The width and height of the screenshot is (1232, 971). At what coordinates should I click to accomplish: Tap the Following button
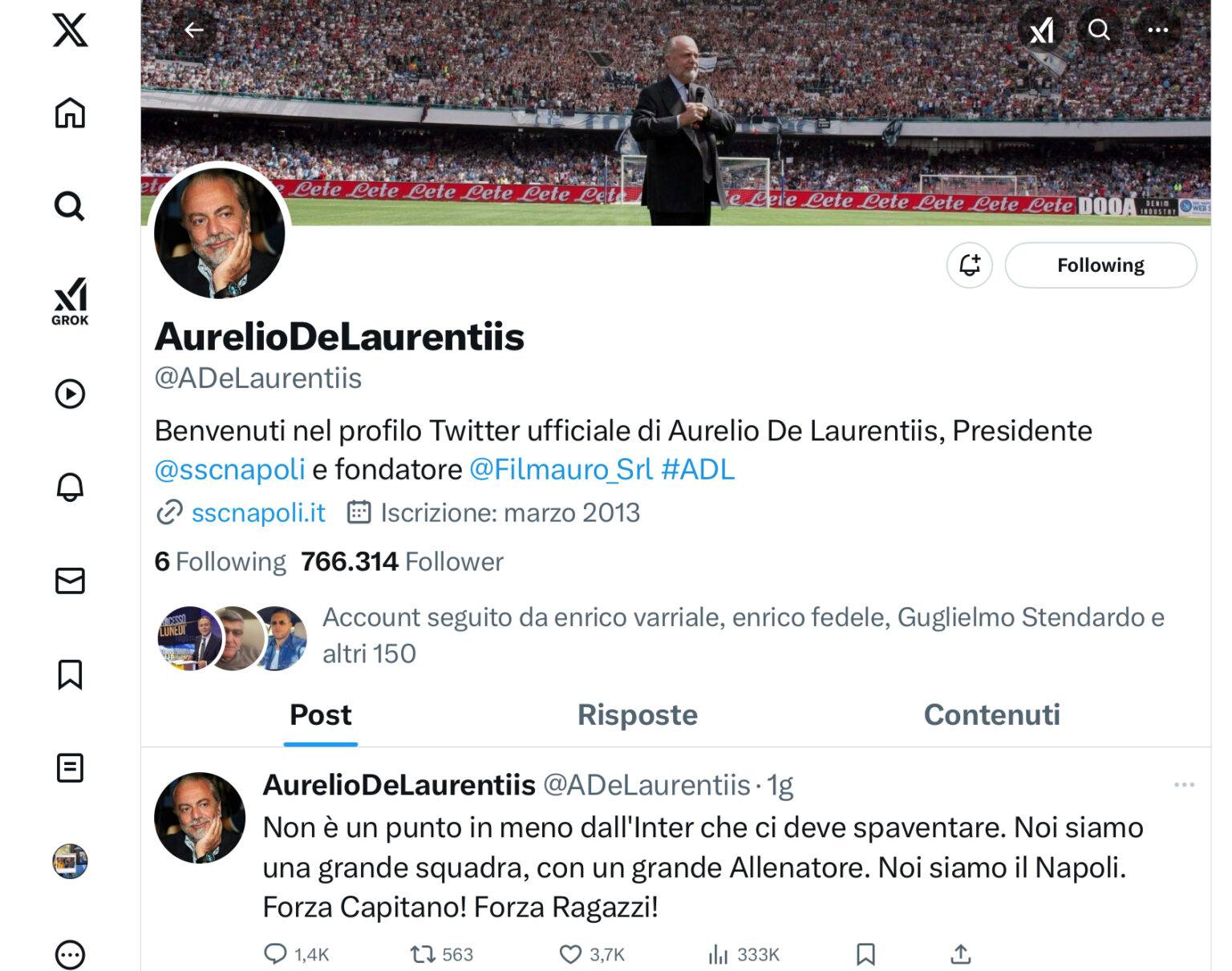coord(1100,265)
